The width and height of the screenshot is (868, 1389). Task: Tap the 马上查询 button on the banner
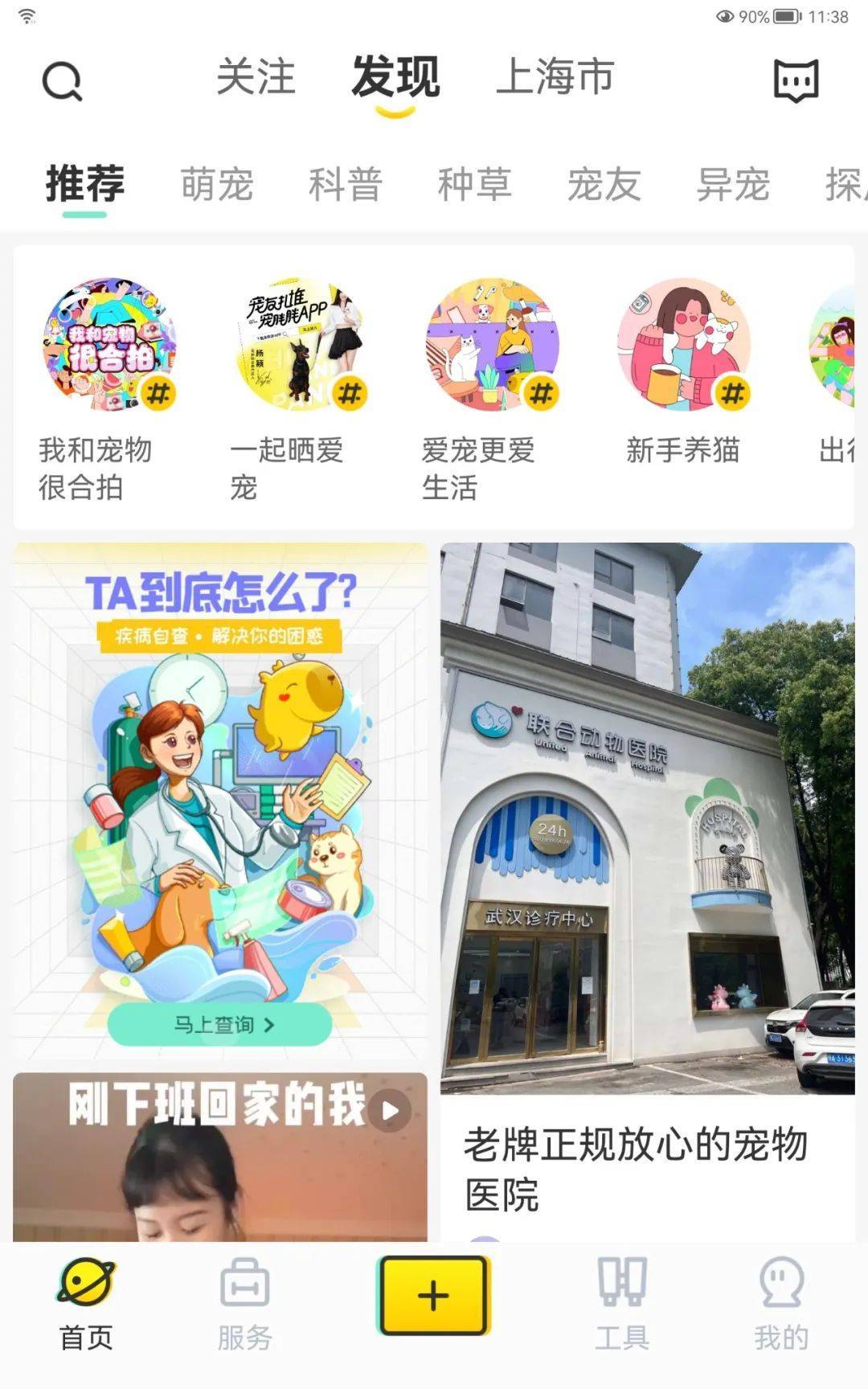click(x=219, y=1025)
